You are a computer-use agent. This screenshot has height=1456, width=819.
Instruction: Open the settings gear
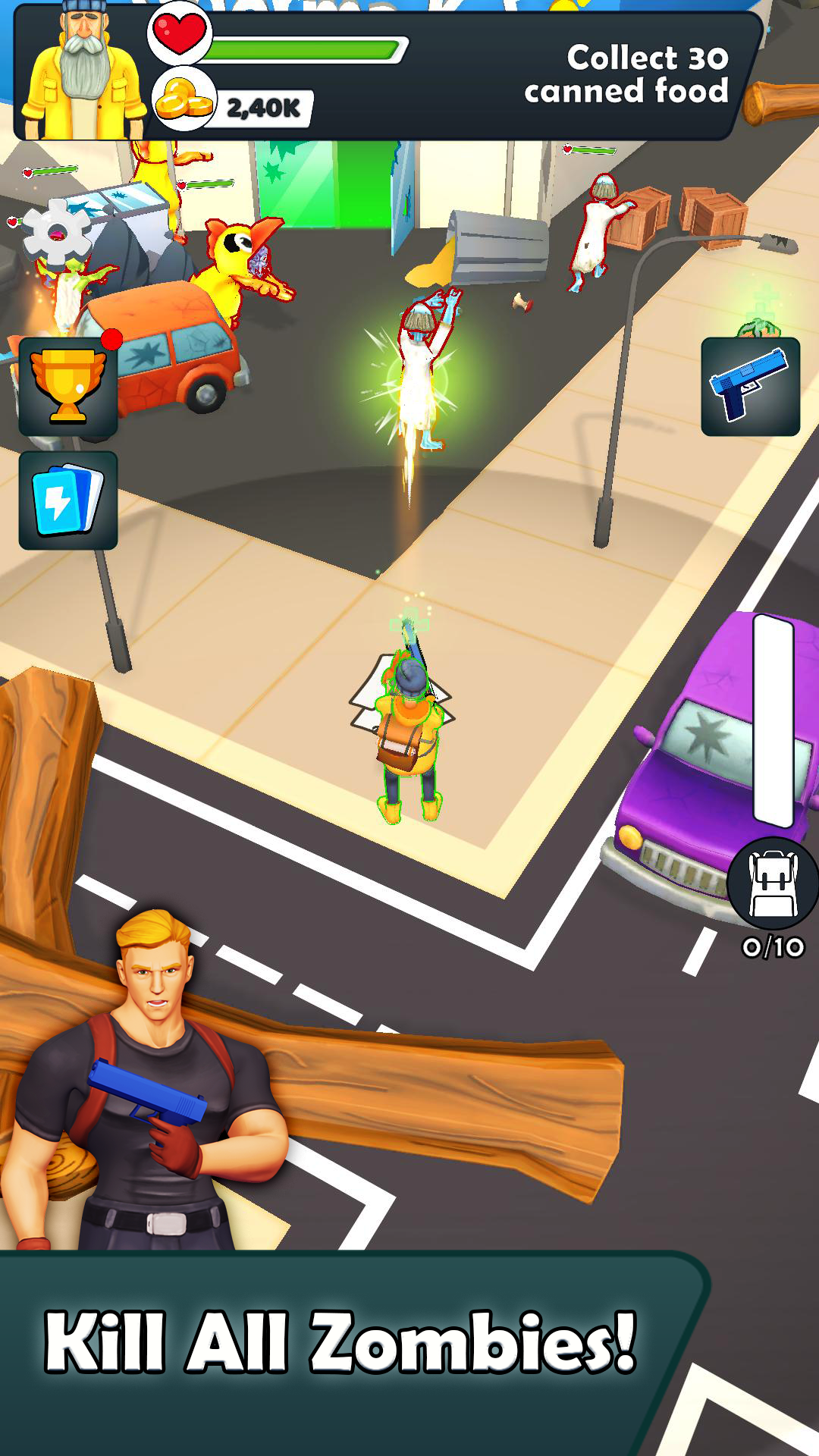57,231
